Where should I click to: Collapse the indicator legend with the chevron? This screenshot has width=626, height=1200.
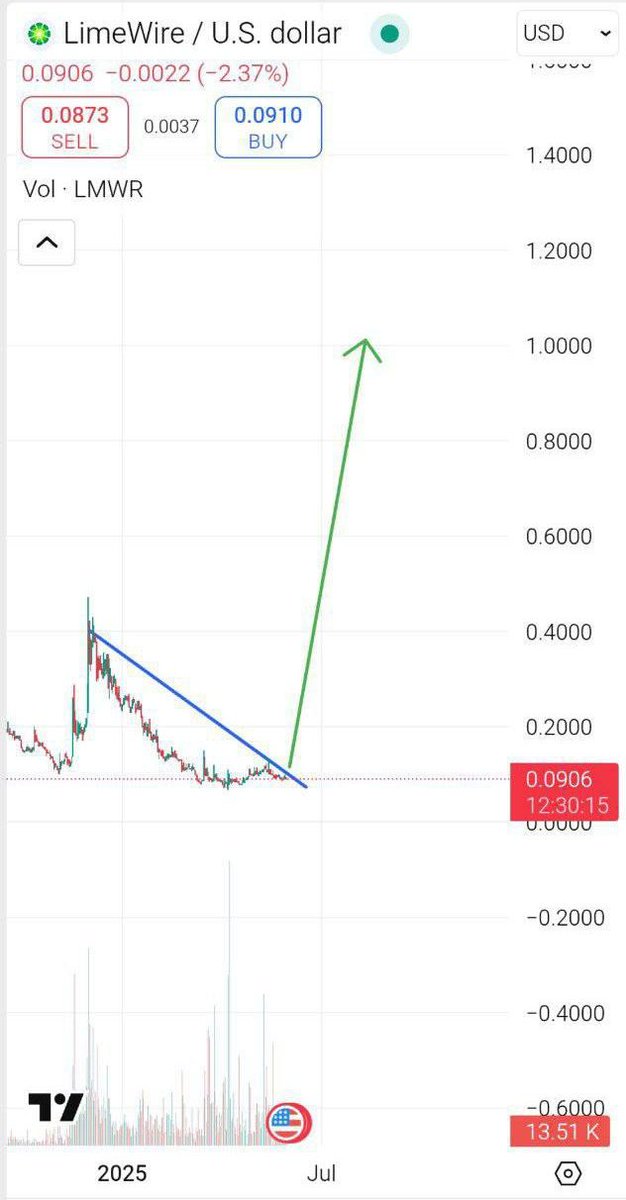tap(47, 242)
